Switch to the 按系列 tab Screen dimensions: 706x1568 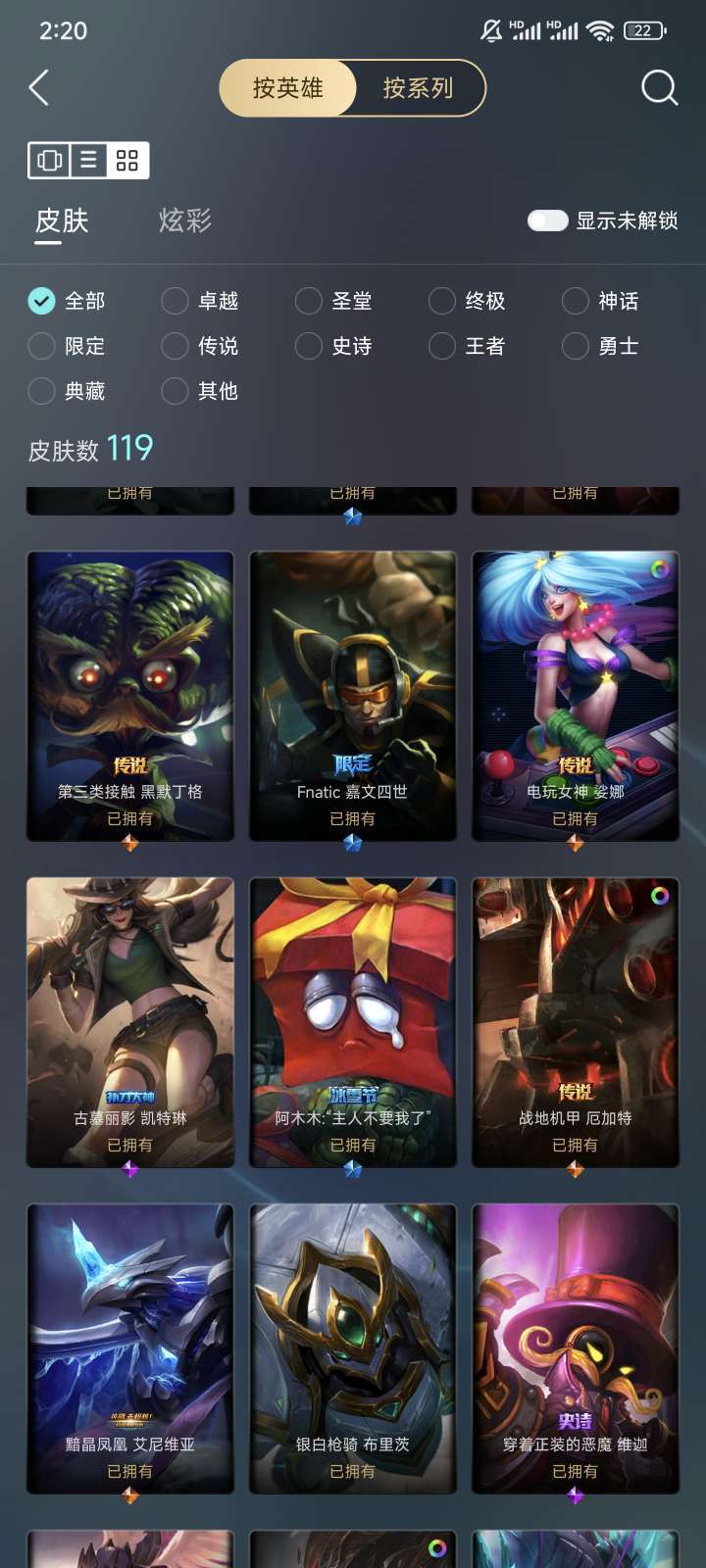click(x=418, y=87)
